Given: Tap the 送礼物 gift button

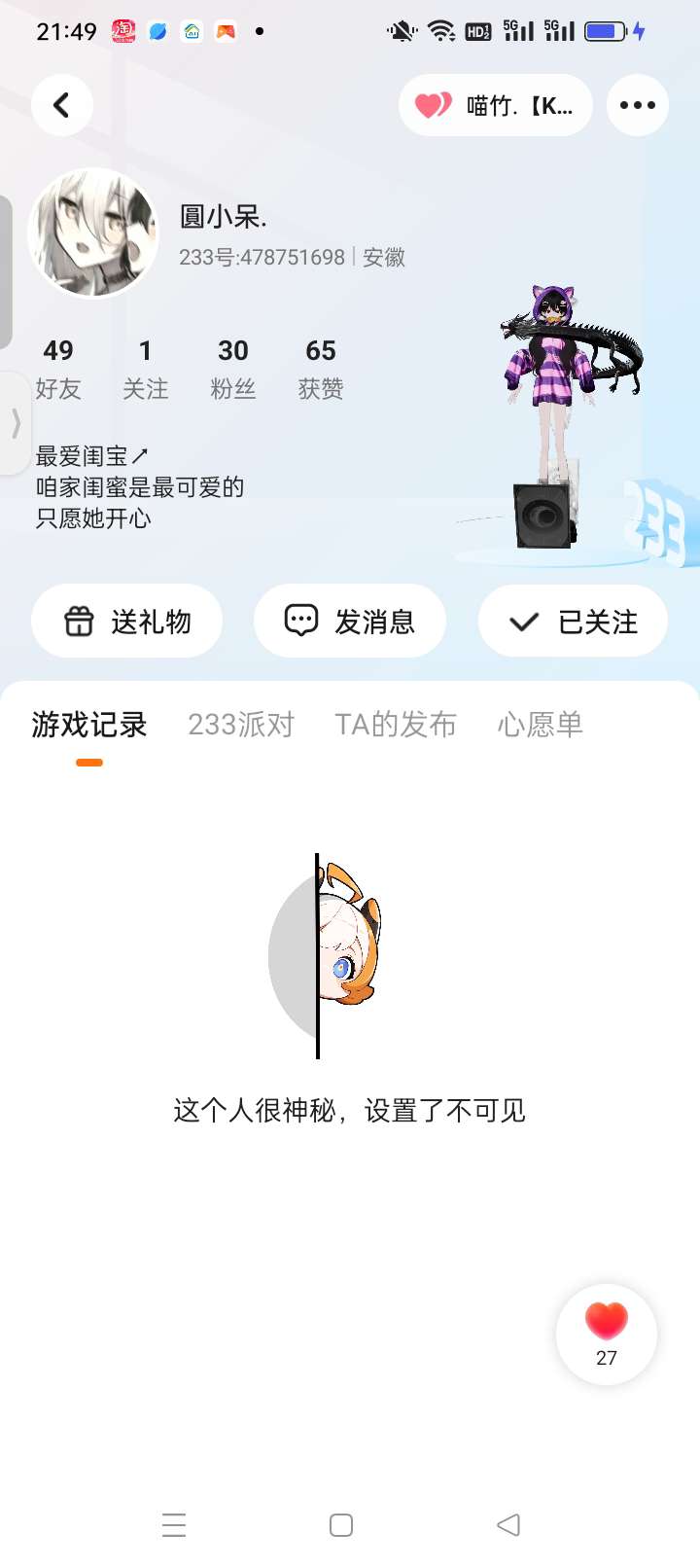Looking at the screenshot, I should (127, 622).
